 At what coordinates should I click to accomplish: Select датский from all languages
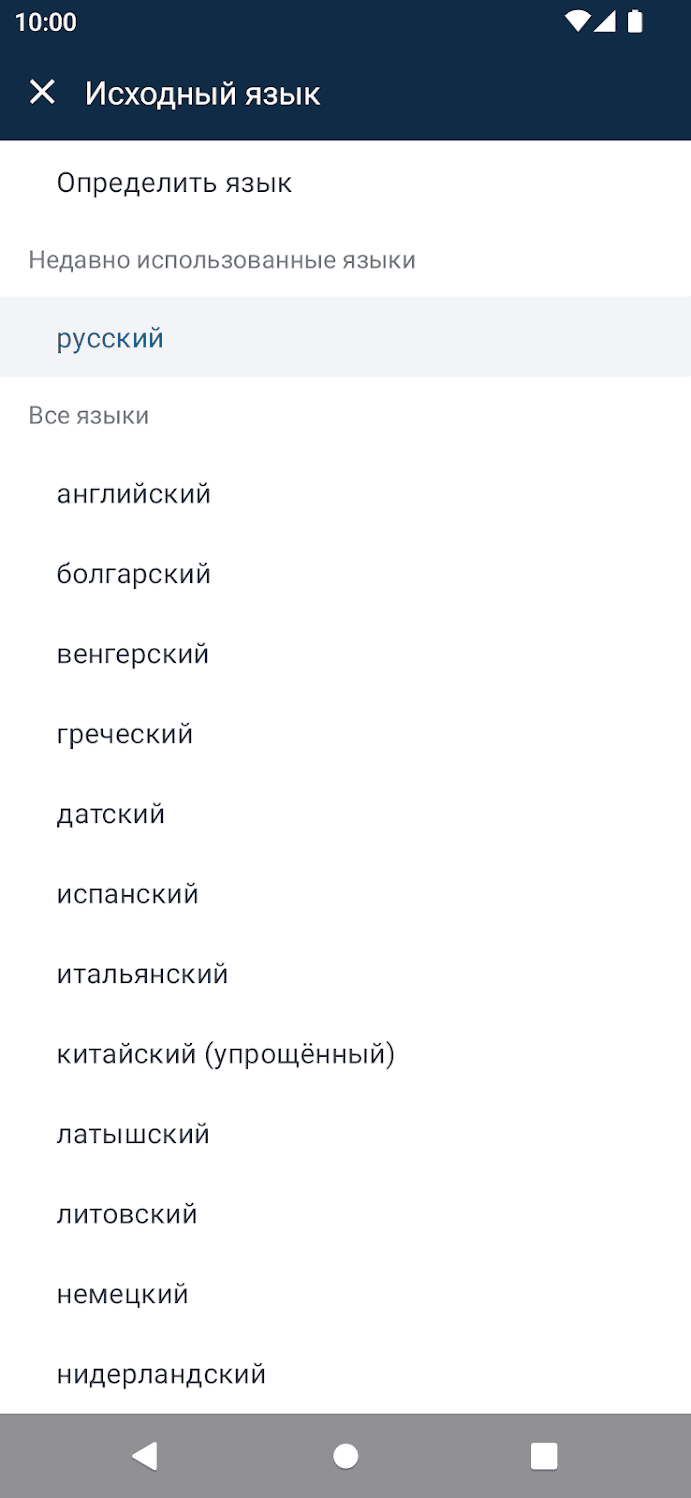(111, 814)
